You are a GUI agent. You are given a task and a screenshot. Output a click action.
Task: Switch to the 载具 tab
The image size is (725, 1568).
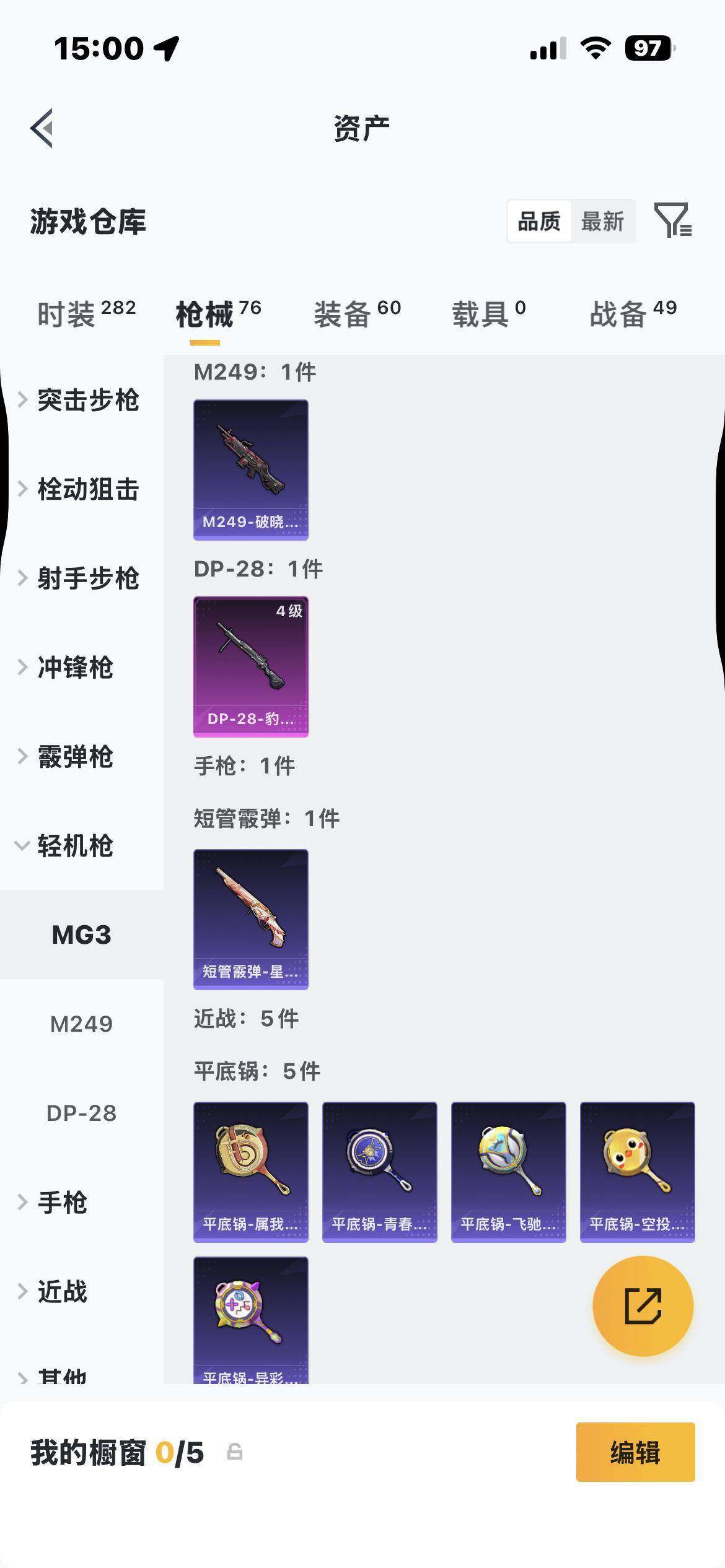pyautogui.click(x=488, y=313)
